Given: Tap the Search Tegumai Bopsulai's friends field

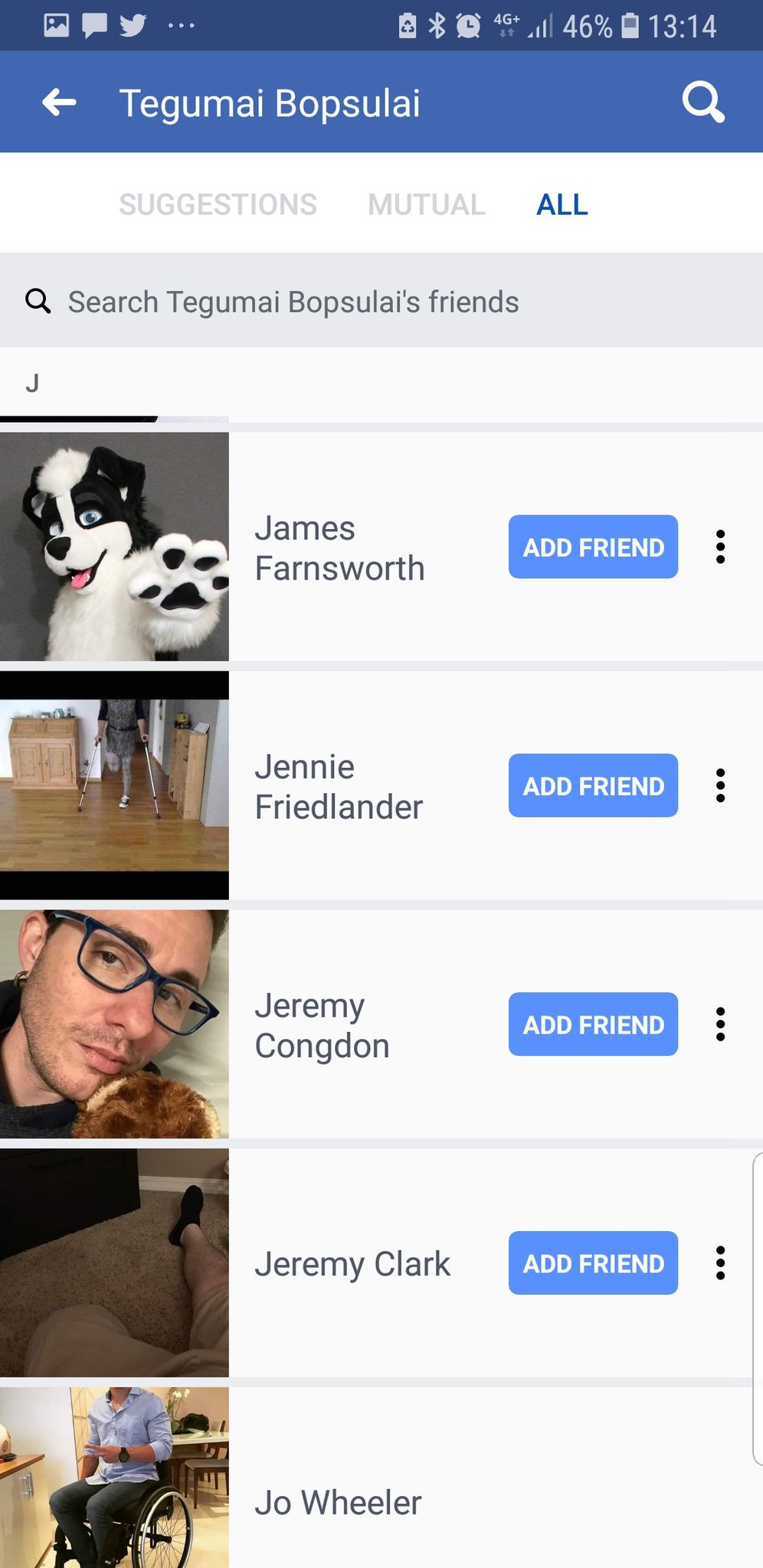Looking at the screenshot, I should pos(381,302).
